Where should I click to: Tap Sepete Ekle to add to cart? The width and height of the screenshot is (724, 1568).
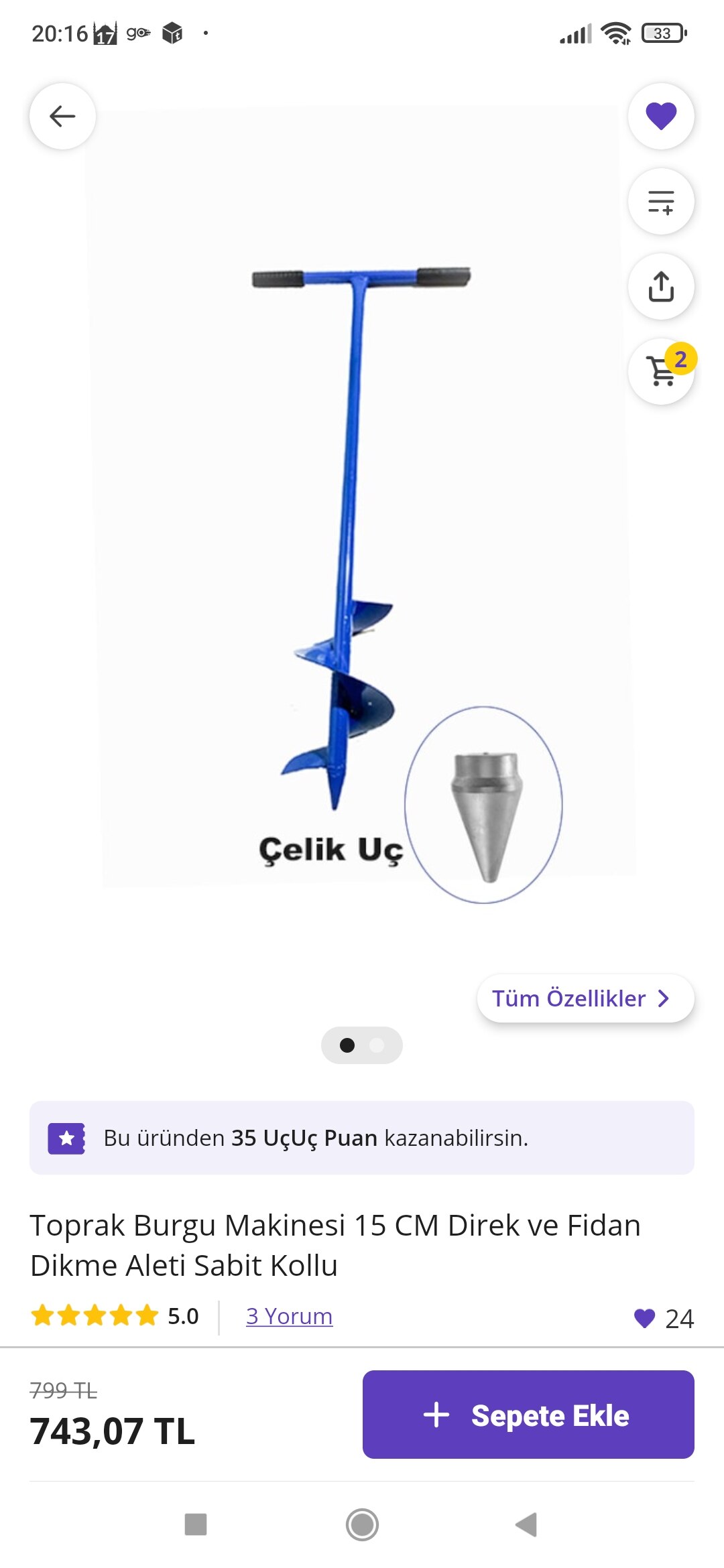[528, 1415]
